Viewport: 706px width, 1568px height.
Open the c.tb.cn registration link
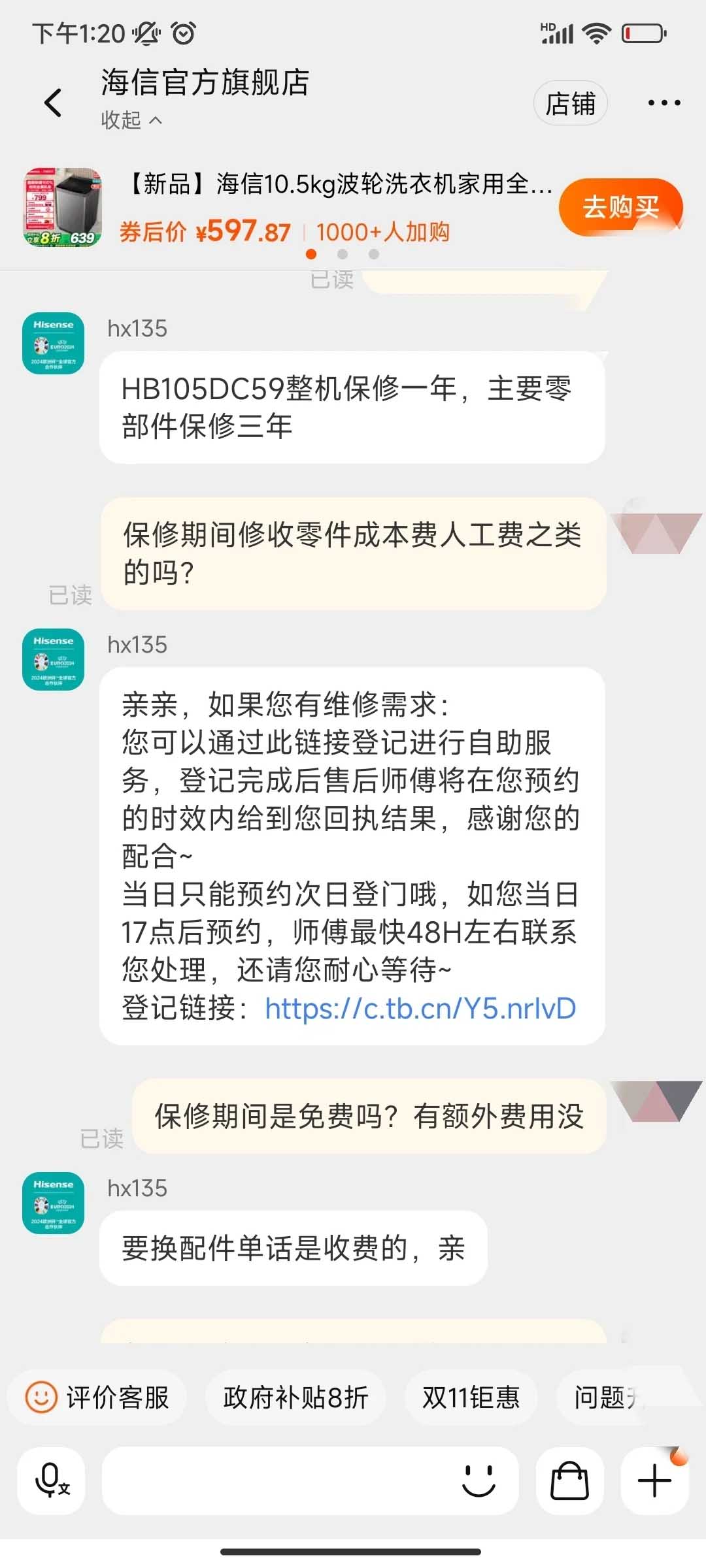pyautogui.click(x=420, y=1008)
